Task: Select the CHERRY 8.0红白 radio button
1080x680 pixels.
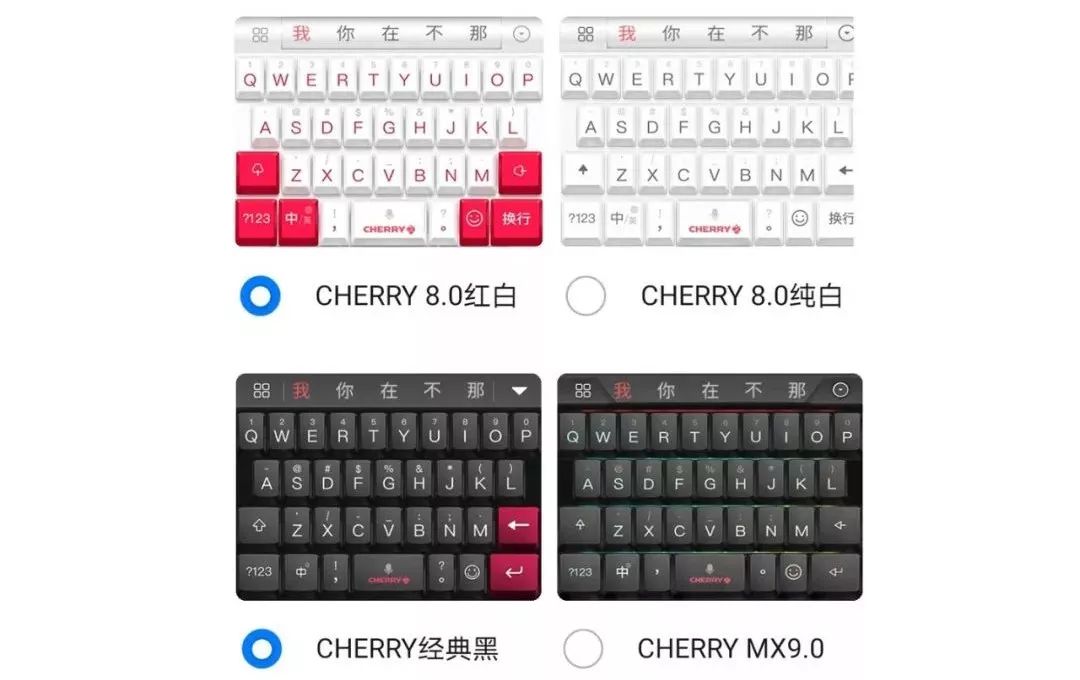Action: click(261, 296)
